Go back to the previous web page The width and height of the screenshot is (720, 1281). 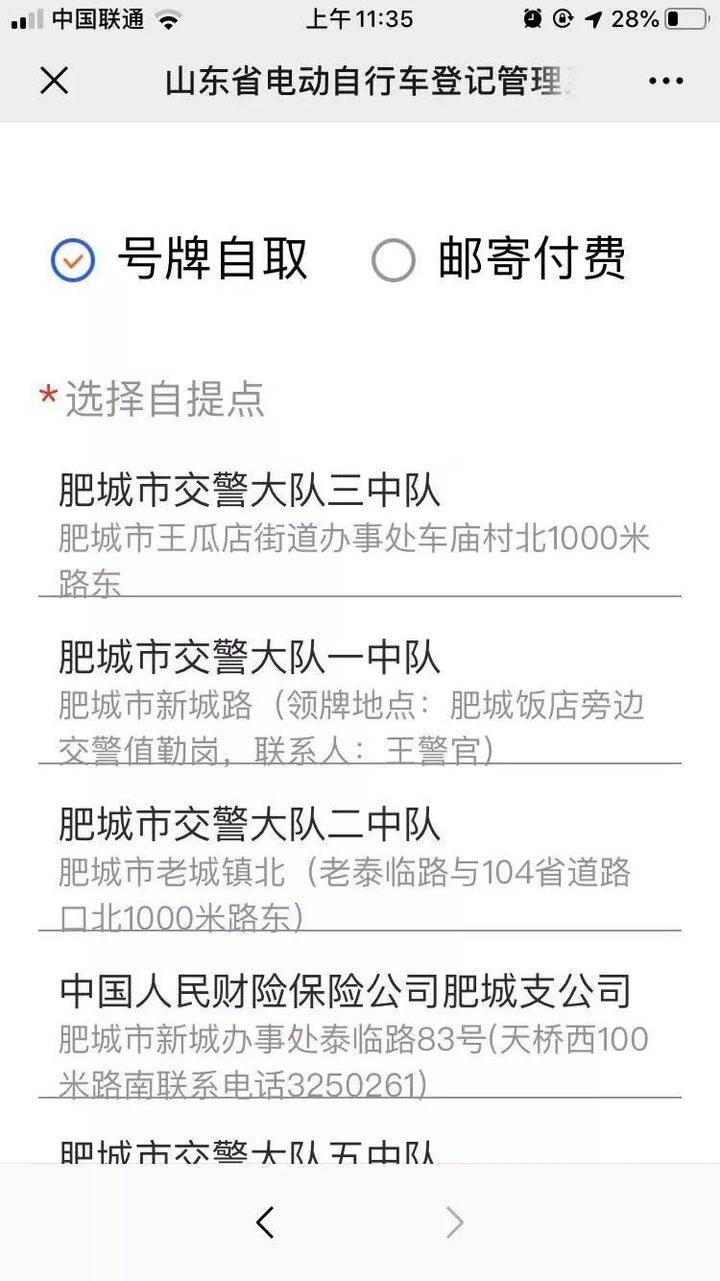coord(265,1222)
